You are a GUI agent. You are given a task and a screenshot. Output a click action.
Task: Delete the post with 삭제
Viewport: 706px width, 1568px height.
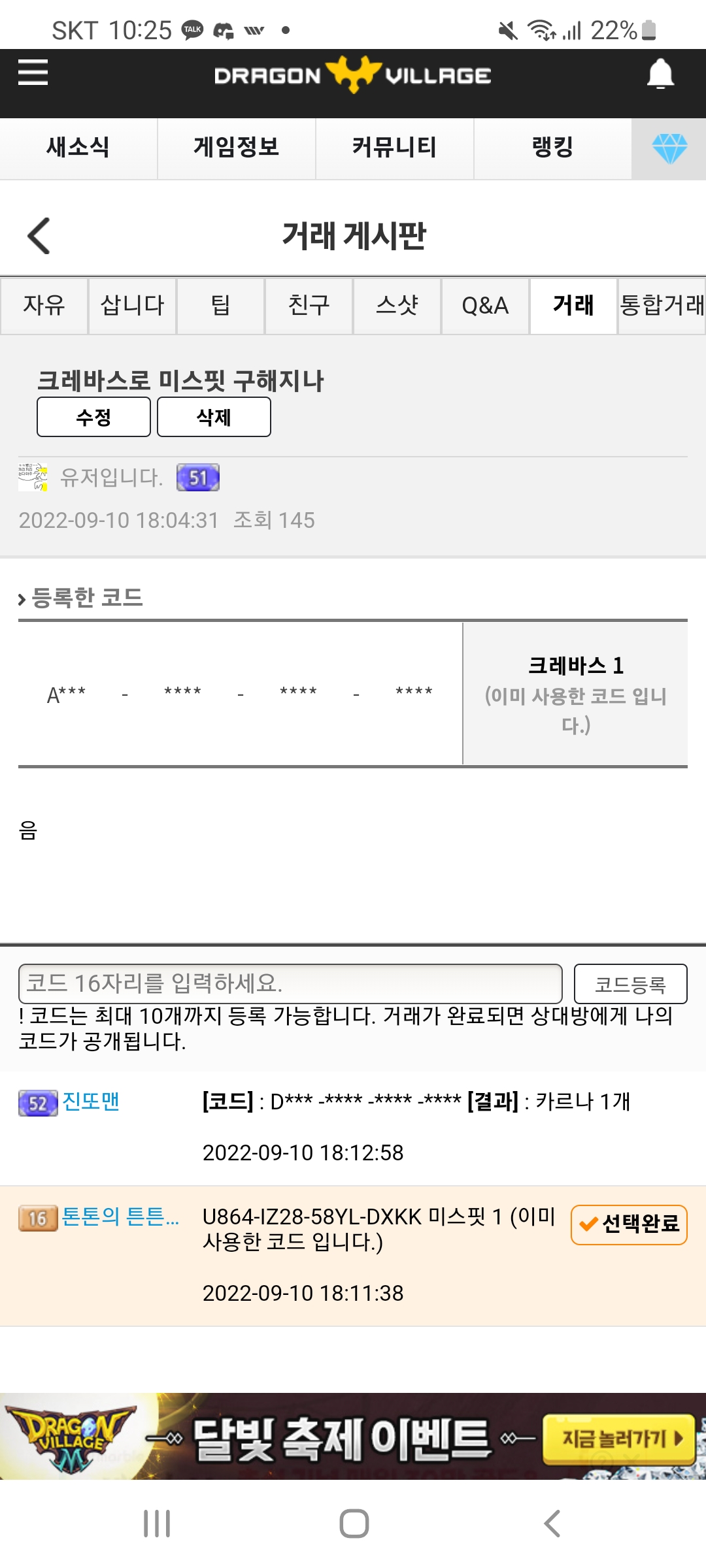click(x=214, y=417)
